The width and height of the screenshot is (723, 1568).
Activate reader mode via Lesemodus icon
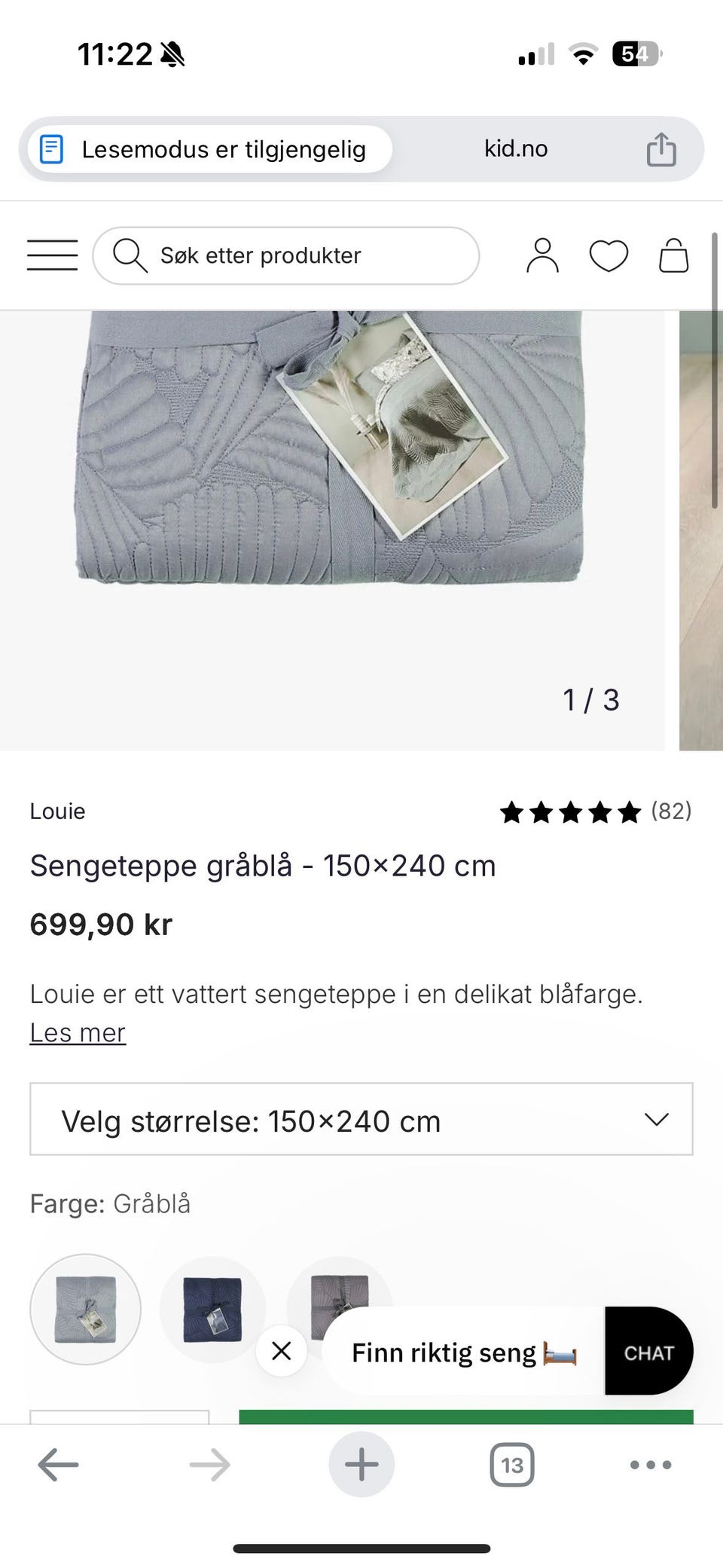tap(50, 148)
